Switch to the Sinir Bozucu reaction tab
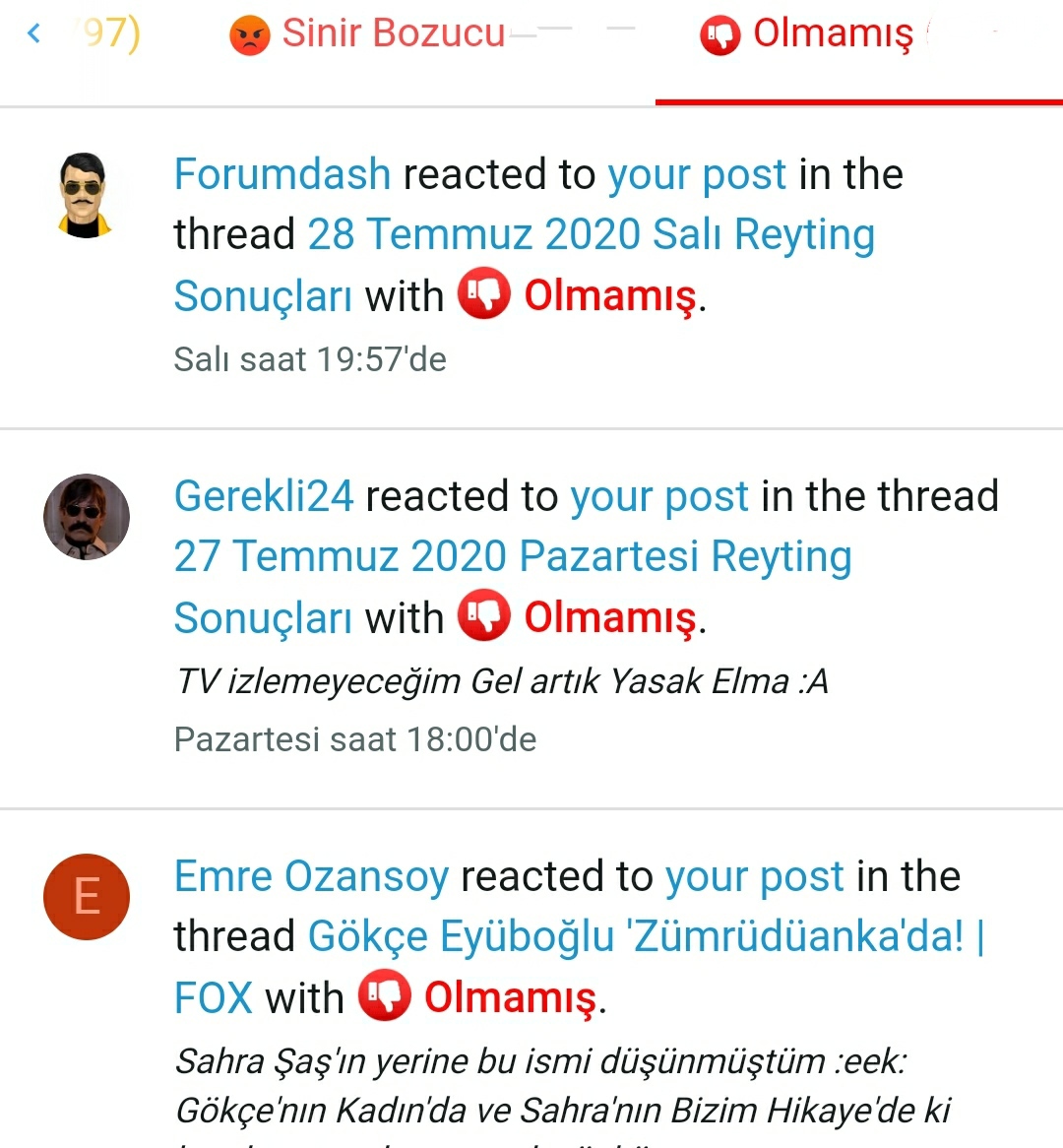This screenshot has height=1148, width=1063. point(369,34)
